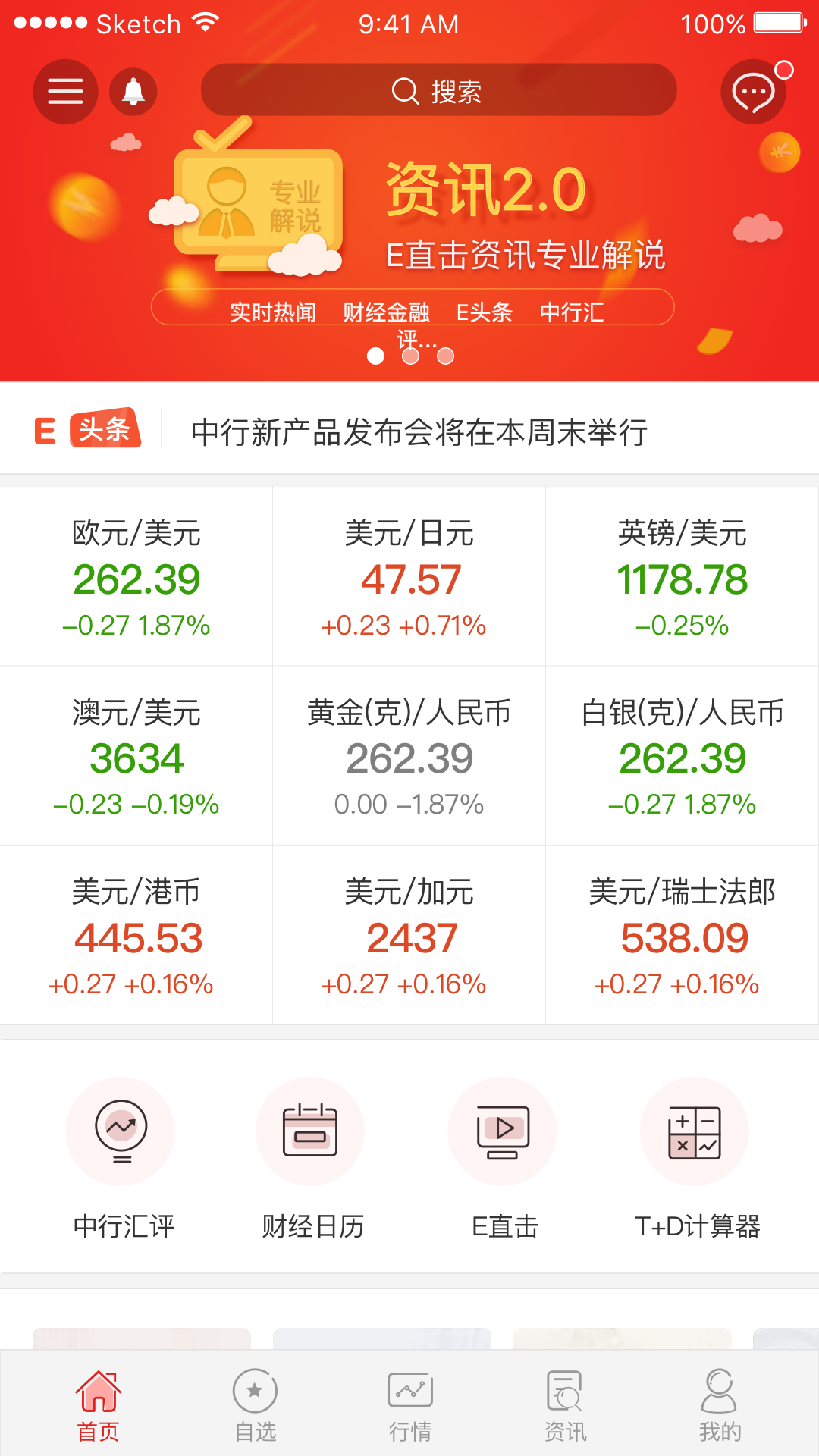Tap the 搜索 search box
The image size is (819, 1456).
coord(438,90)
